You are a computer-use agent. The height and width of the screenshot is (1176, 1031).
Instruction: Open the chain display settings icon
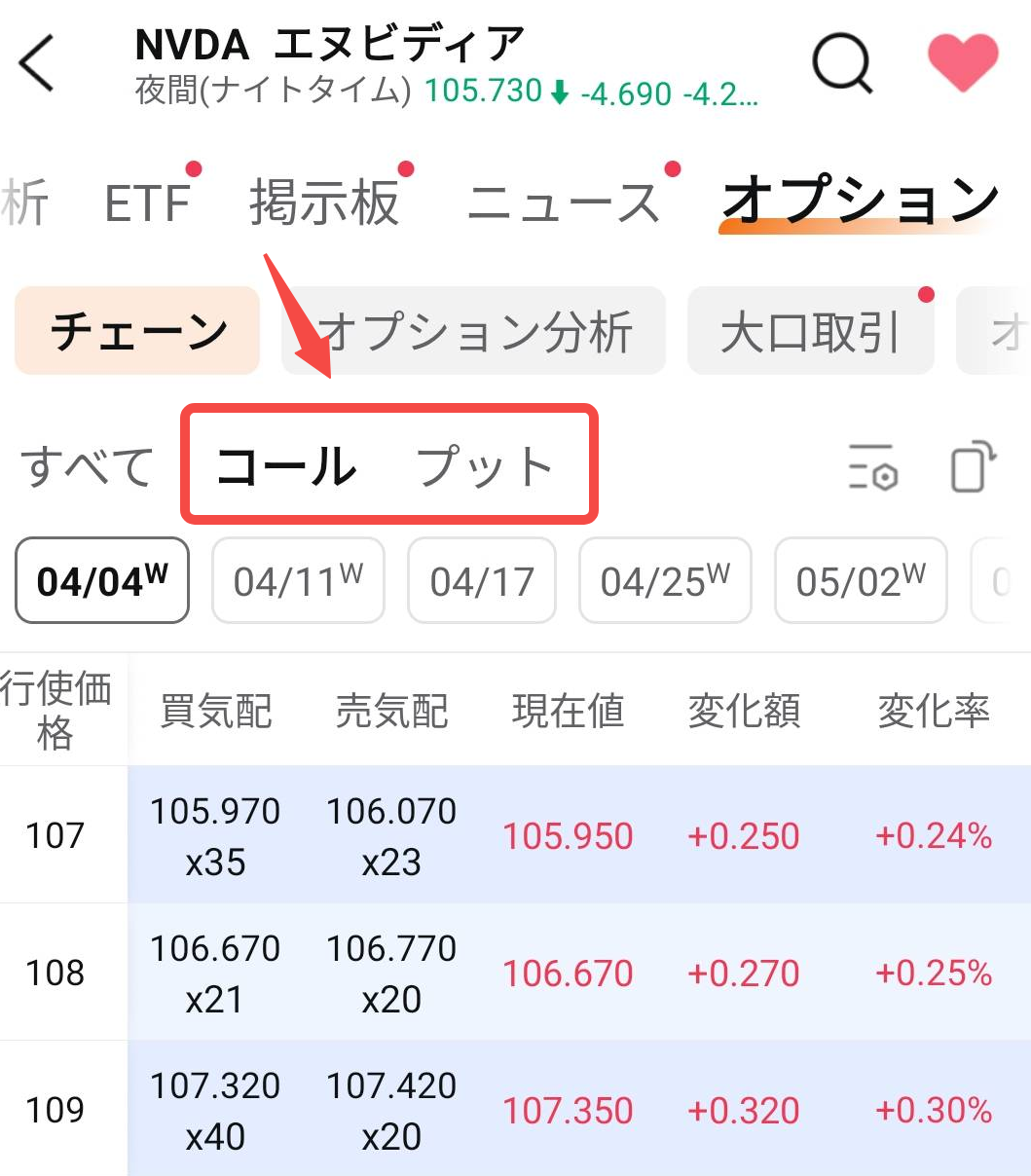click(871, 468)
